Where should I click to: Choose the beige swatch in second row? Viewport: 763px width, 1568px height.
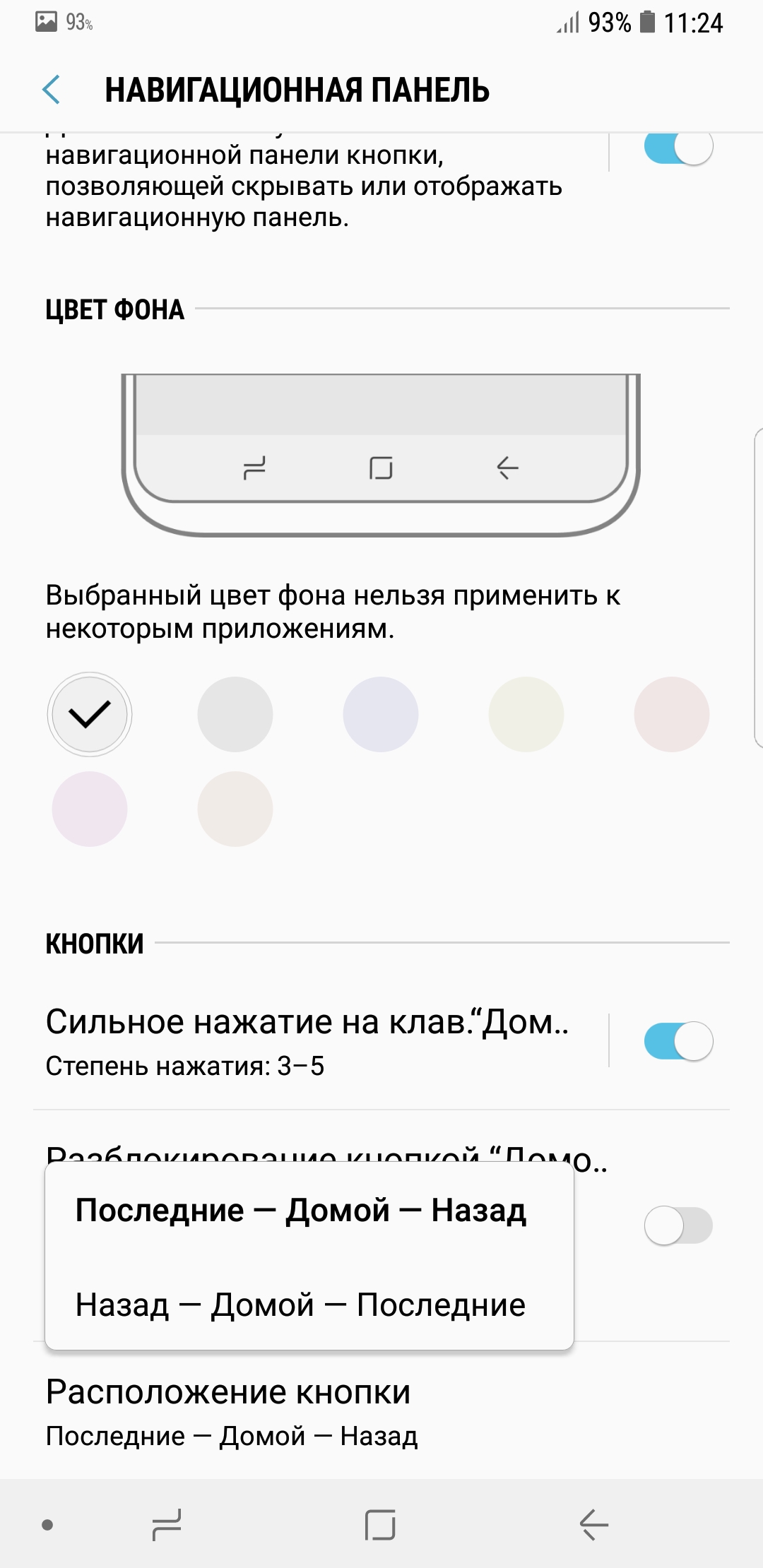235,809
